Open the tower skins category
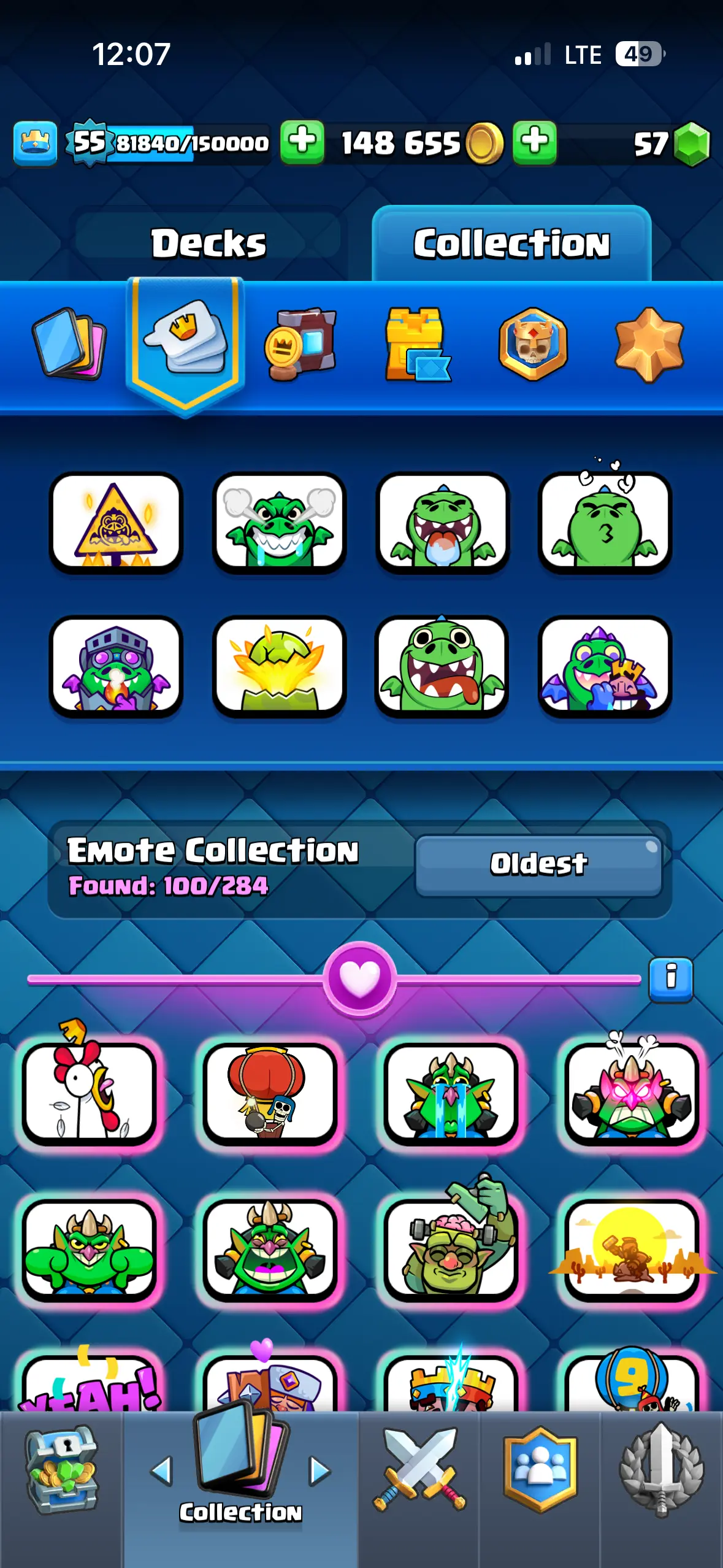The height and width of the screenshot is (1568, 723). tap(417, 345)
